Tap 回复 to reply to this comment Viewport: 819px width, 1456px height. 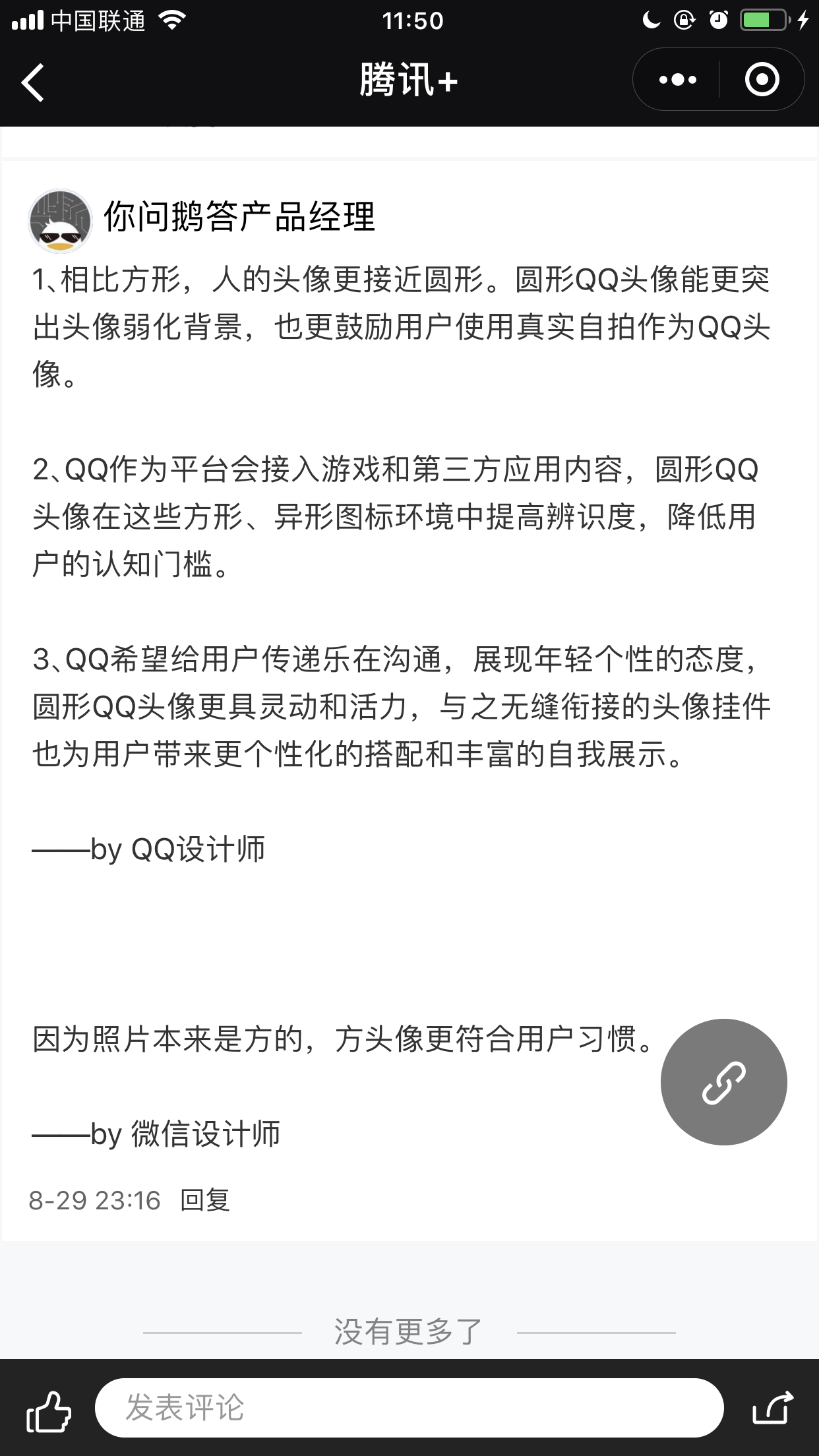(x=205, y=1200)
